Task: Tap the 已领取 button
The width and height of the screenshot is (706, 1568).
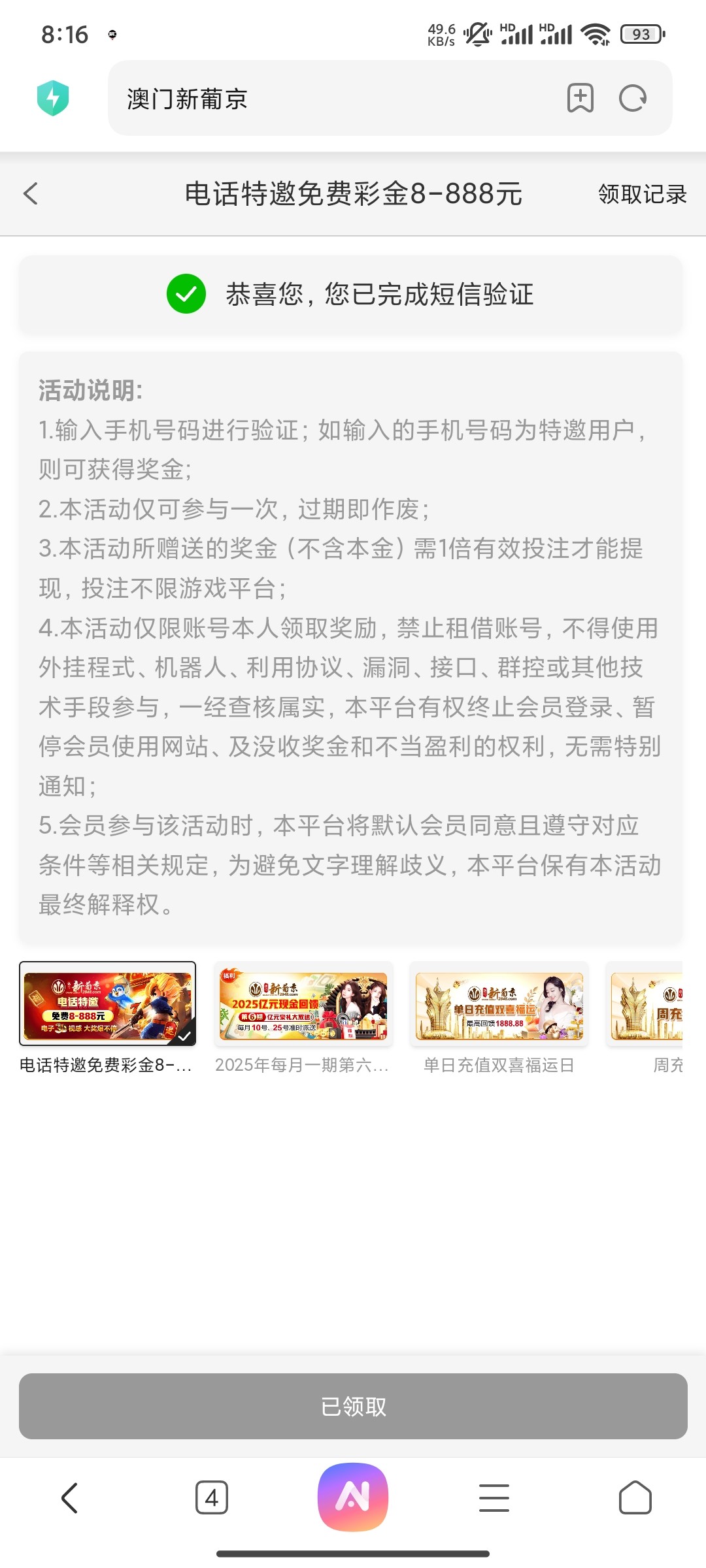Action: (353, 1406)
